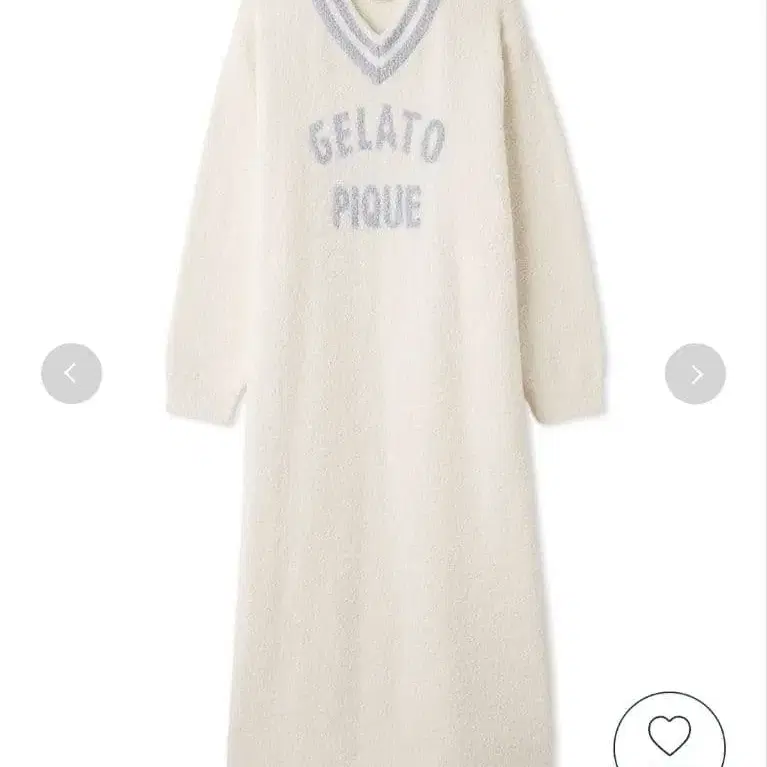Go to the previous product image
Screen dimensions: 767x767
(71, 374)
